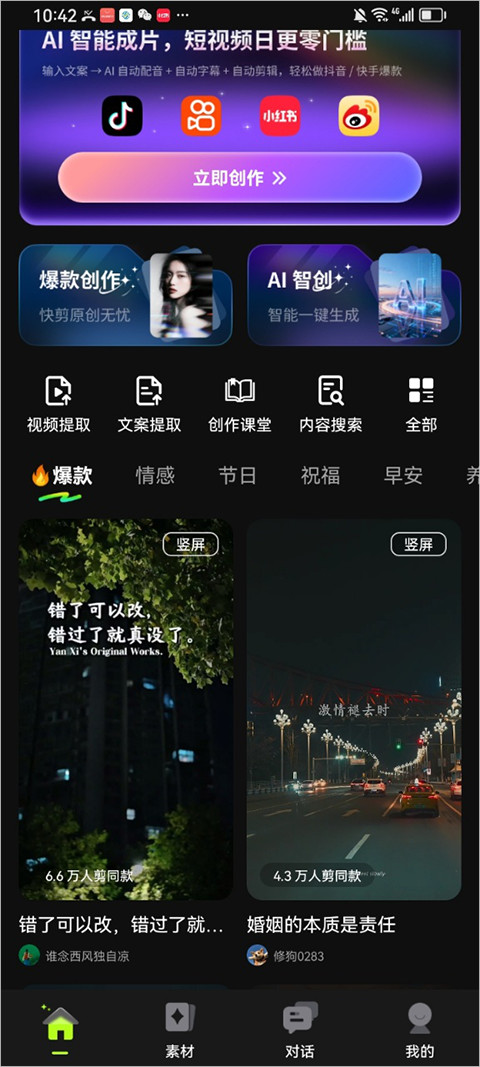Switch to the 节日 tab
The height and width of the screenshot is (1067, 480).
click(x=238, y=476)
